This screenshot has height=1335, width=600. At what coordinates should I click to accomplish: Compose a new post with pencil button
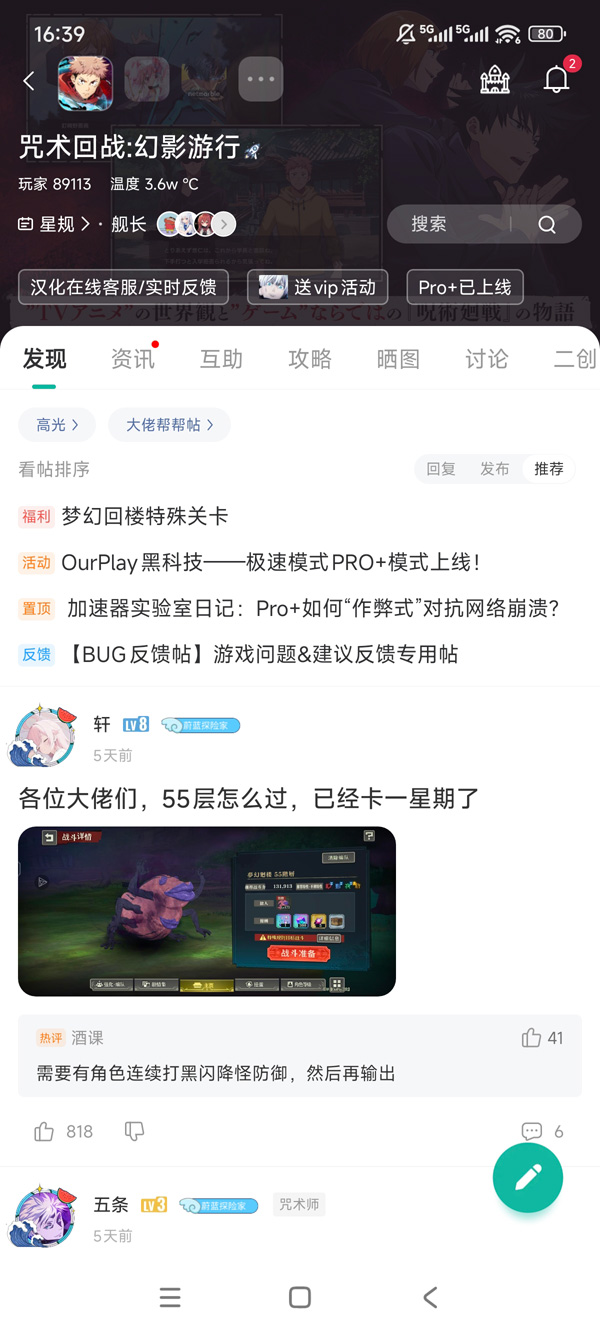528,1177
